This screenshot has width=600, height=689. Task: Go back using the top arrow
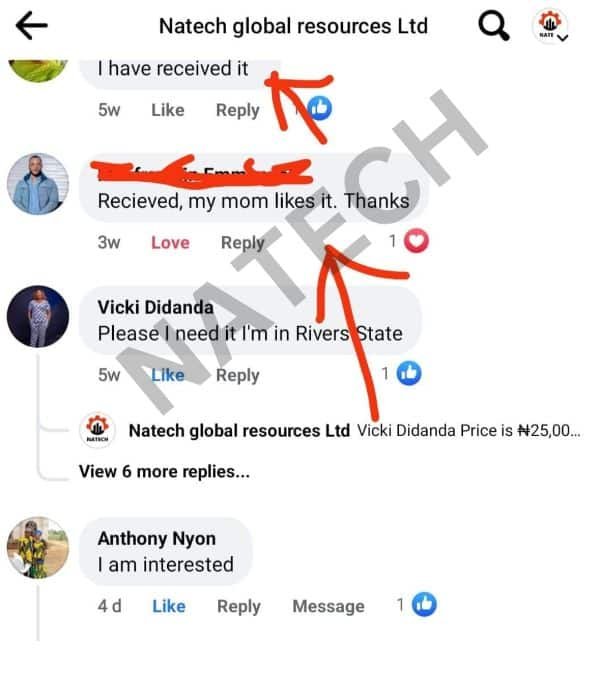click(31, 26)
